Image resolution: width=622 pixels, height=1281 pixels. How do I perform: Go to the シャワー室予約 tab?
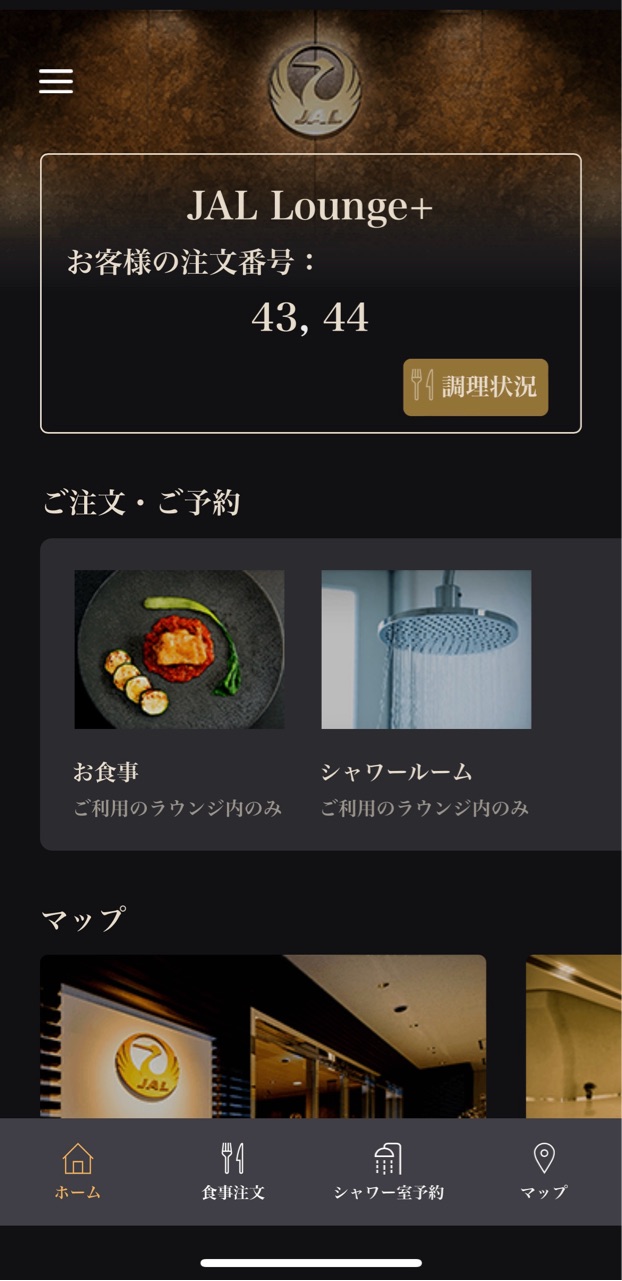pos(388,1172)
